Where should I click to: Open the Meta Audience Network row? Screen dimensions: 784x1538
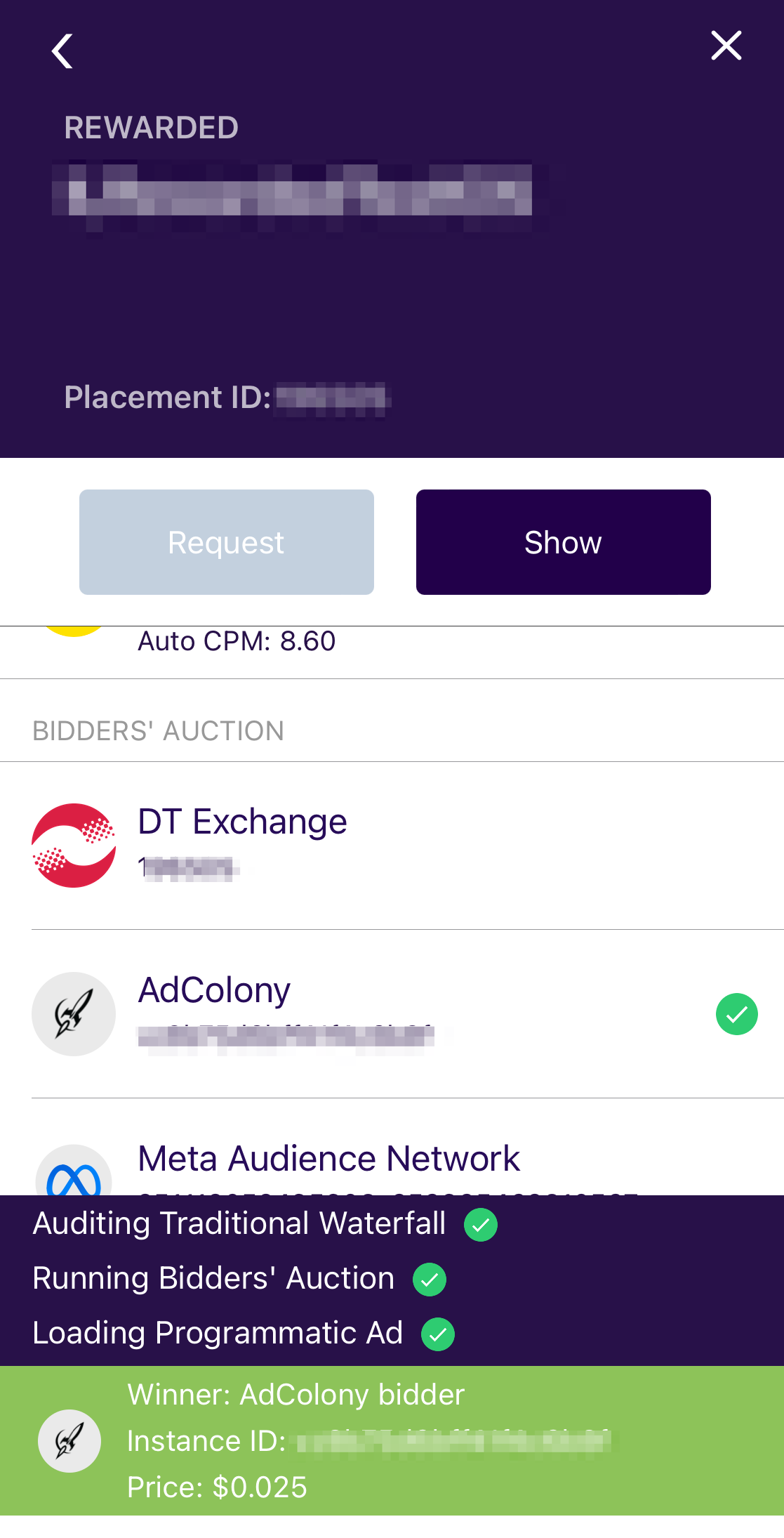(x=392, y=1148)
